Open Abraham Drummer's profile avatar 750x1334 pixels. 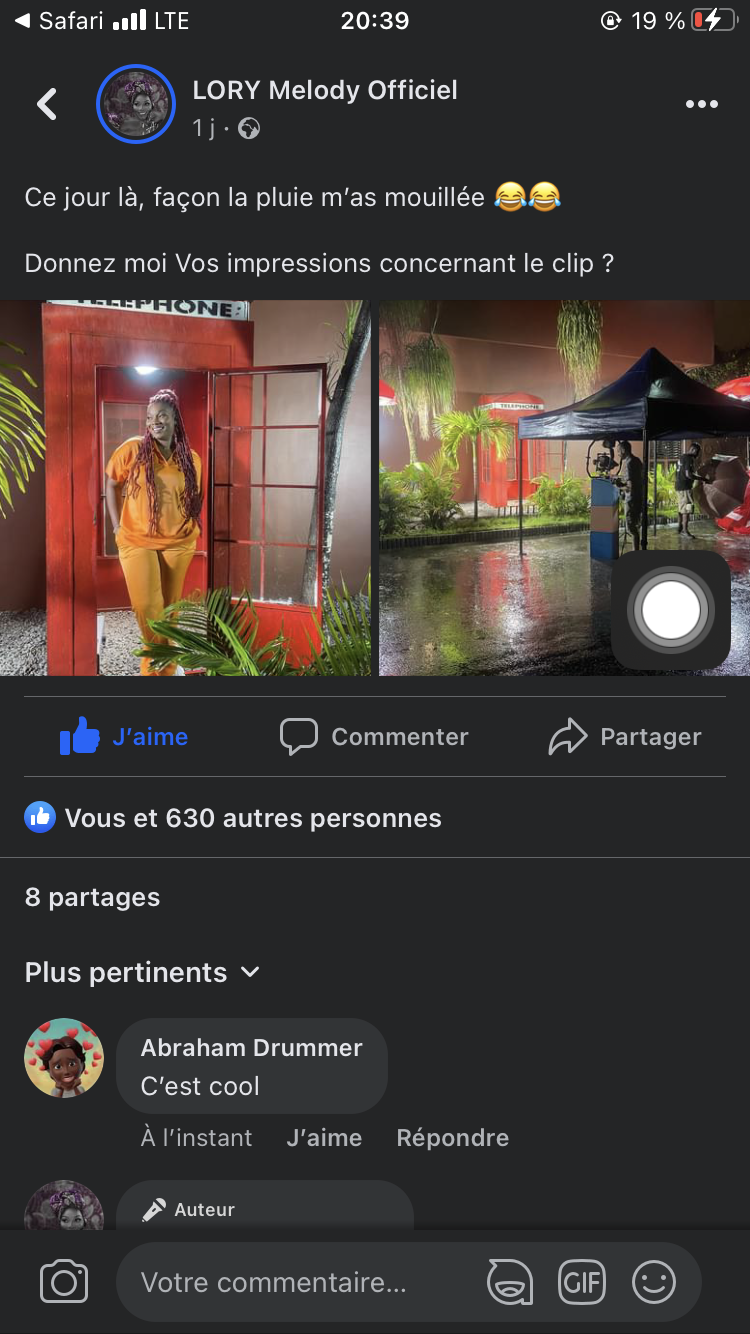(x=64, y=1058)
